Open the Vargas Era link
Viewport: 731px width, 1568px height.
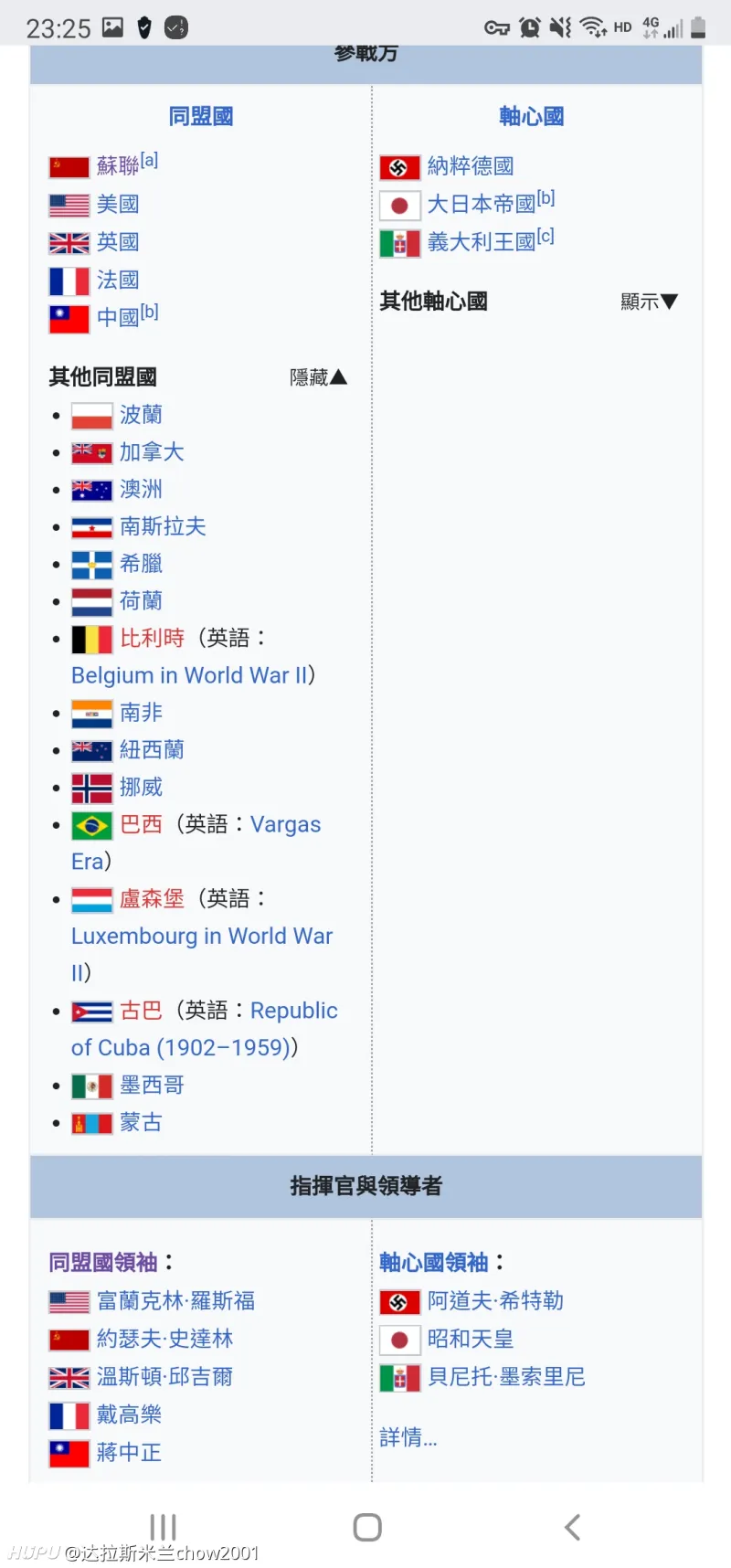[x=285, y=825]
